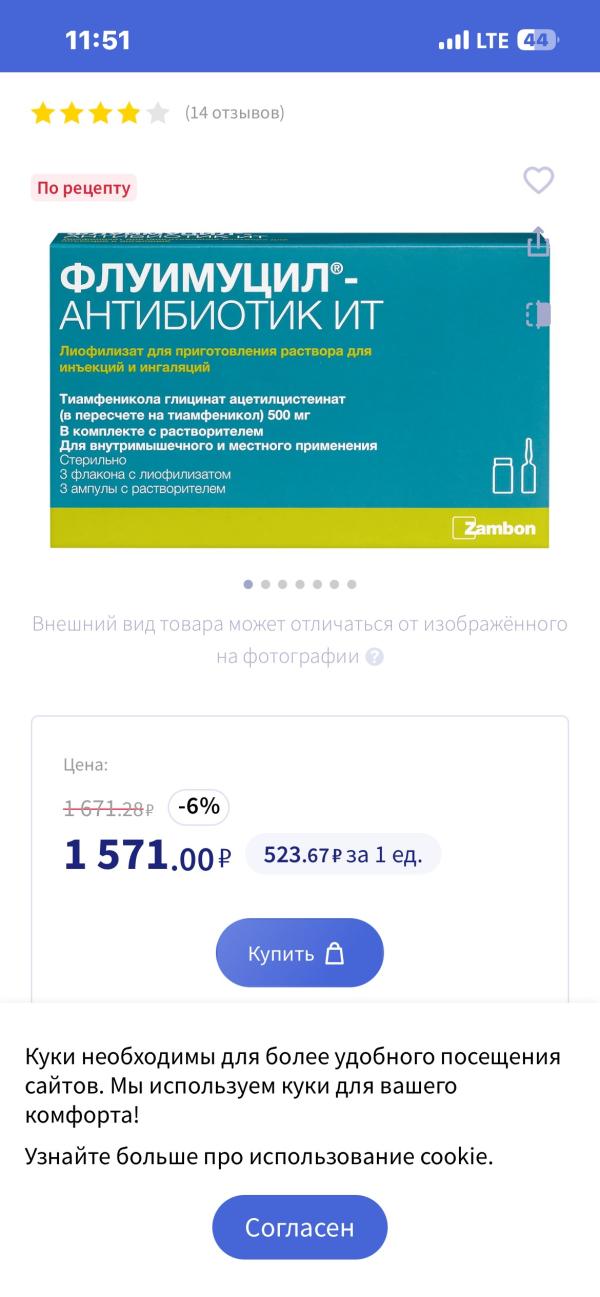Image resolution: width=600 pixels, height=1297 pixels.
Task: Accept cookies with Согласен
Action: (x=299, y=1227)
